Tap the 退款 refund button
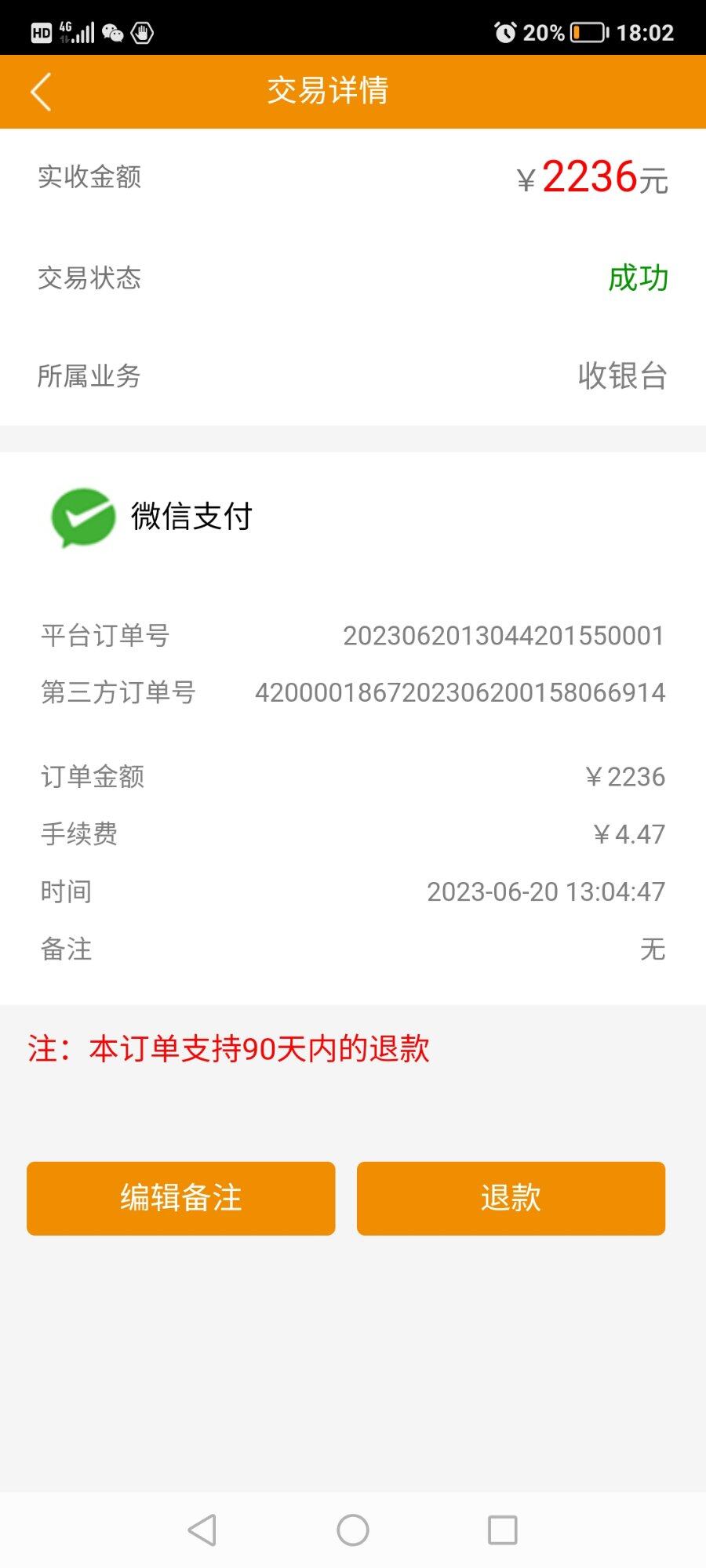 coord(511,1198)
